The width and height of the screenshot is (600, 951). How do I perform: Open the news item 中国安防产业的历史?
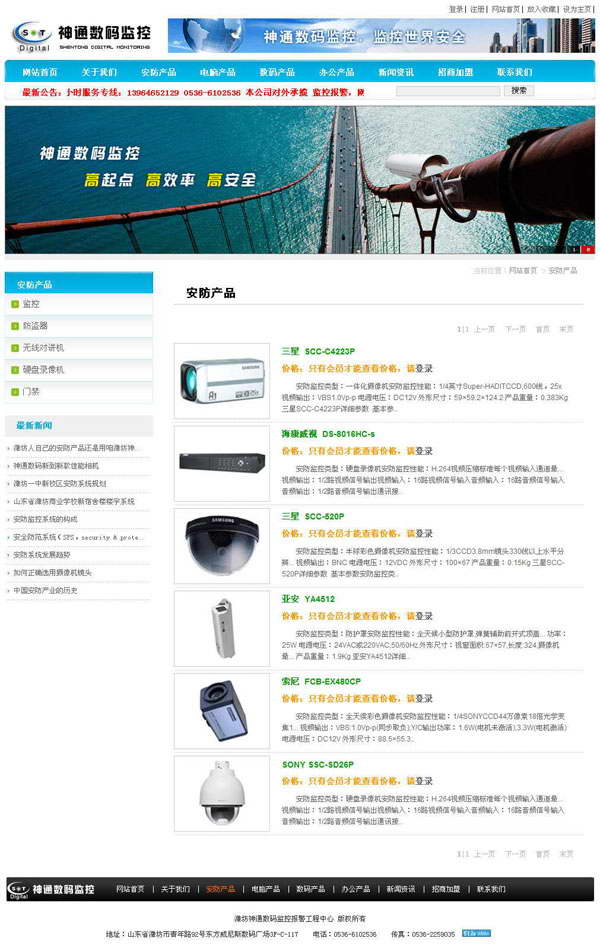(x=45, y=590)
